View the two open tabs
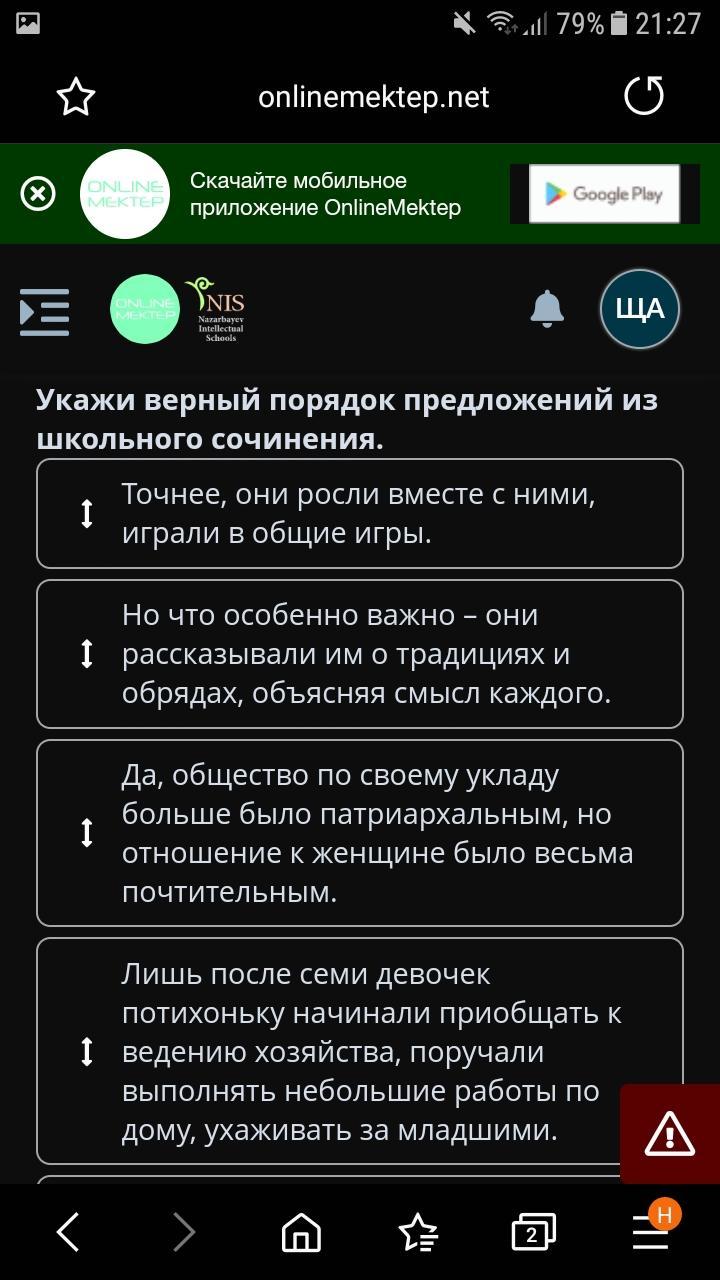This screenshot has width=720, height=1280. coord(534,1233)
